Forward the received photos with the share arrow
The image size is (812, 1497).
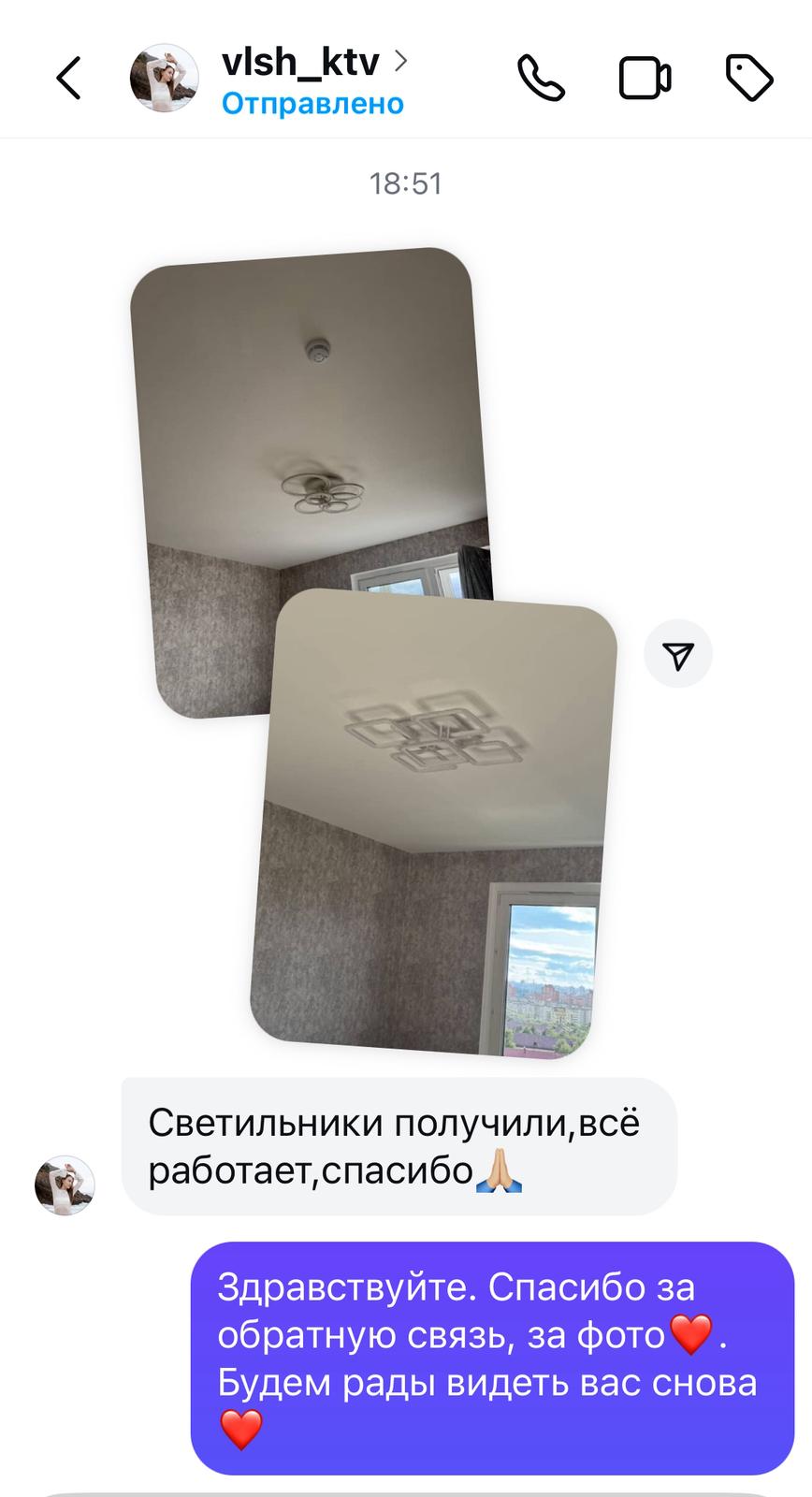click(x=678, y=656)
